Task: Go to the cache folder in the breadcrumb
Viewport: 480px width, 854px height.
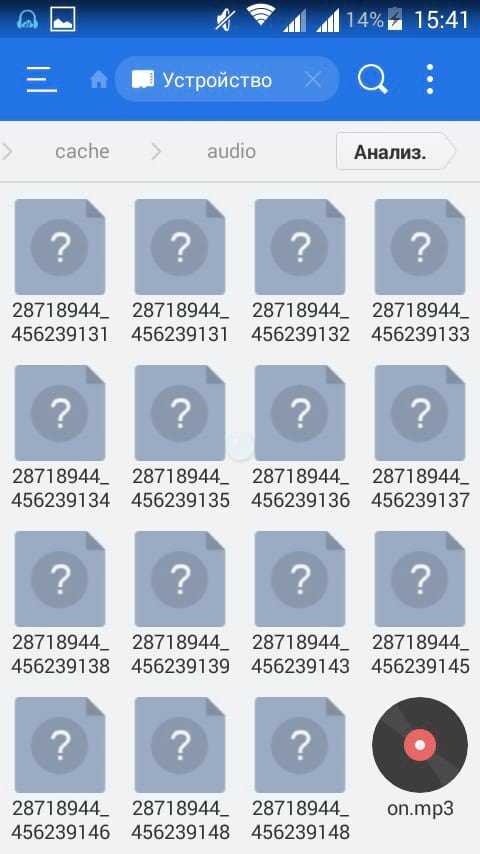Action: coord(82,151)
